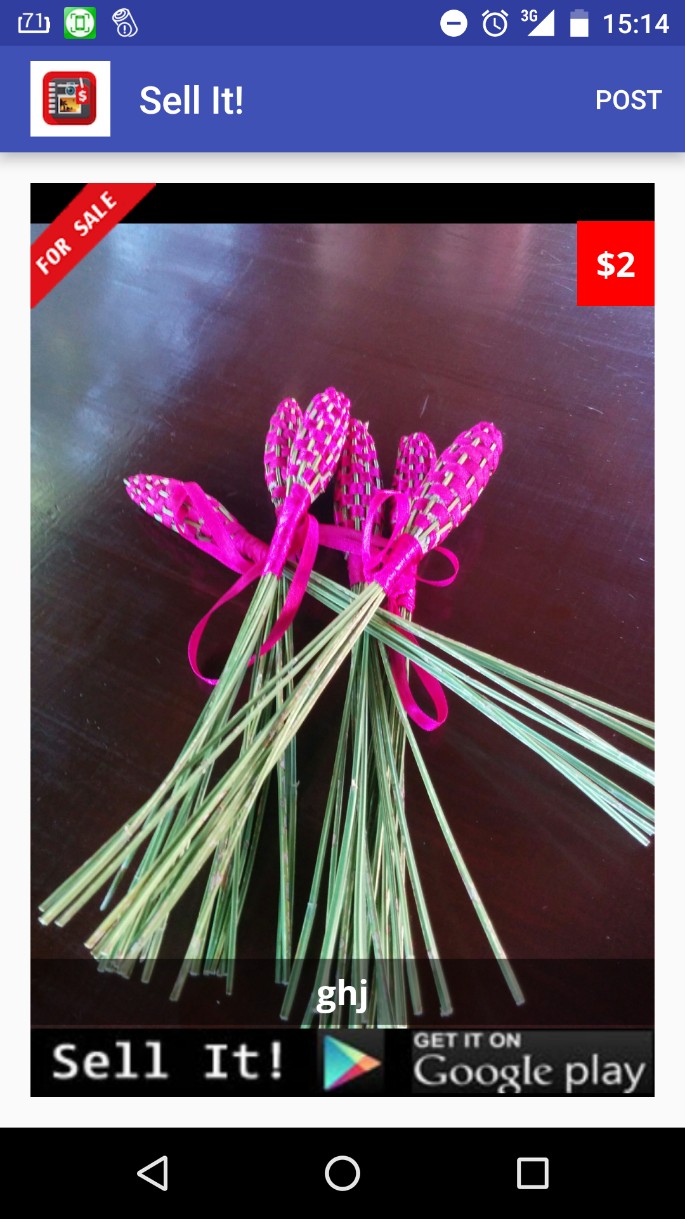Open the recent apps view

click(x=532, y=1173)
